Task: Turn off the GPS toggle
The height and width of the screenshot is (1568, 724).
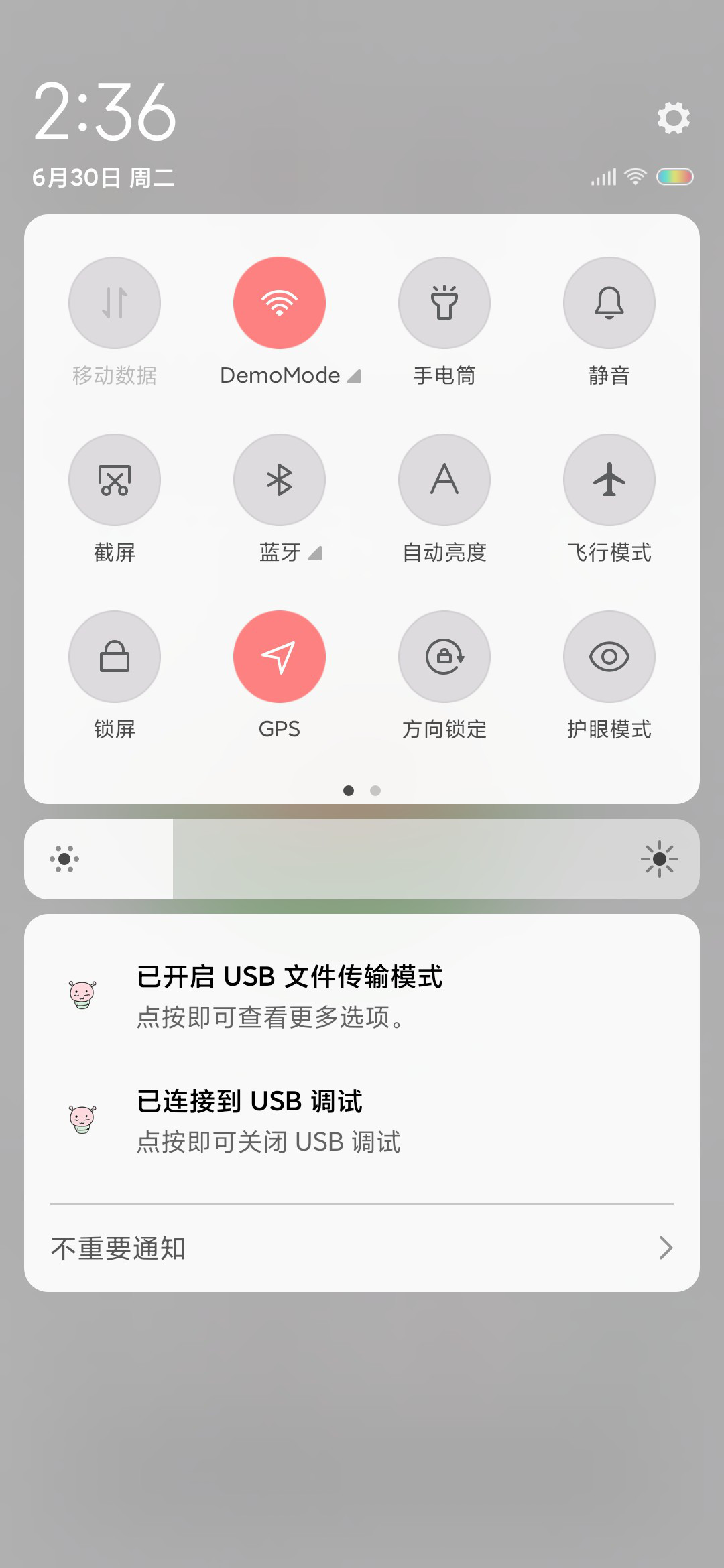Action: 280,657
